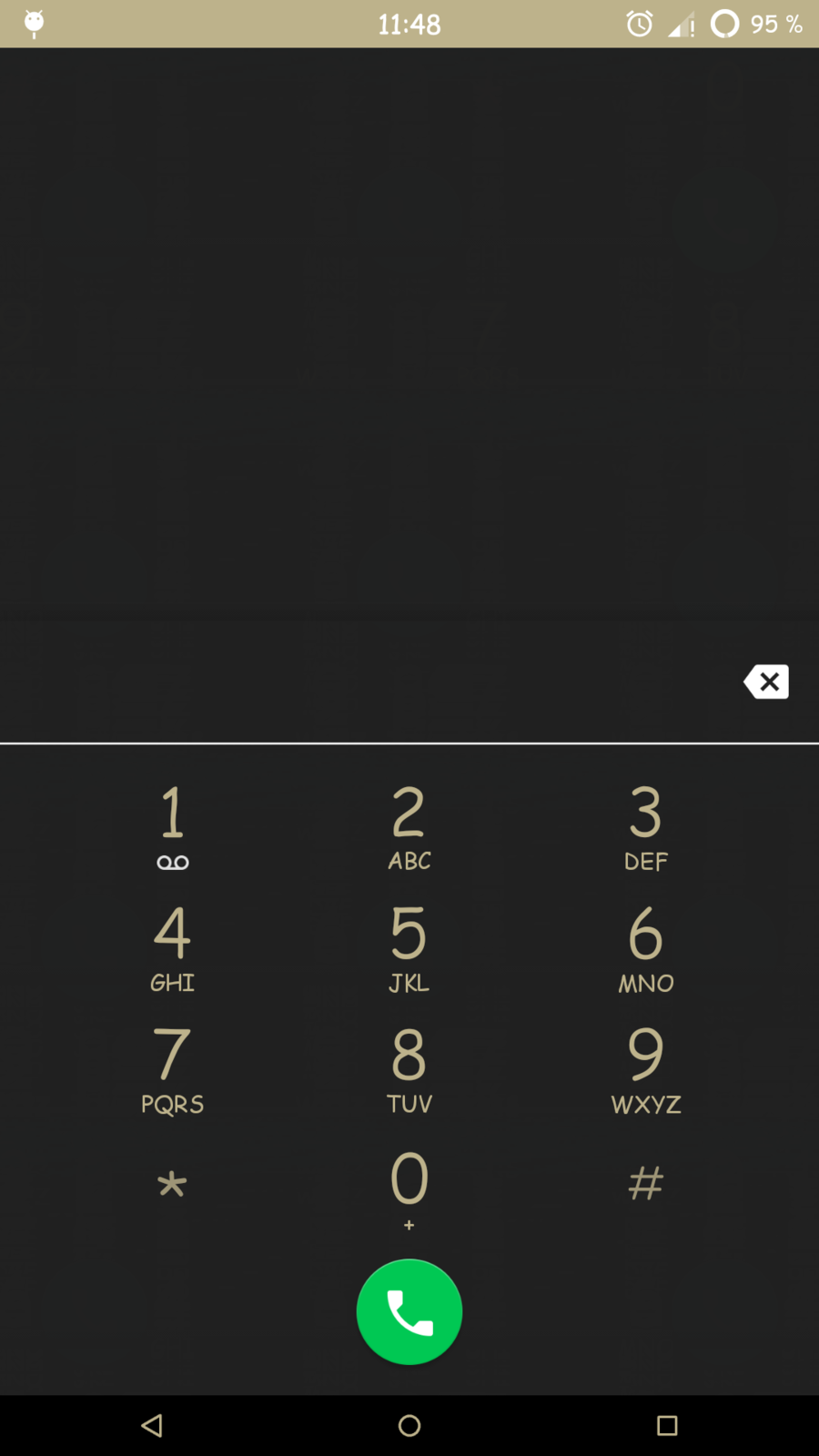
Task: Start the call with the green phone button
Action: [409, 1311]
